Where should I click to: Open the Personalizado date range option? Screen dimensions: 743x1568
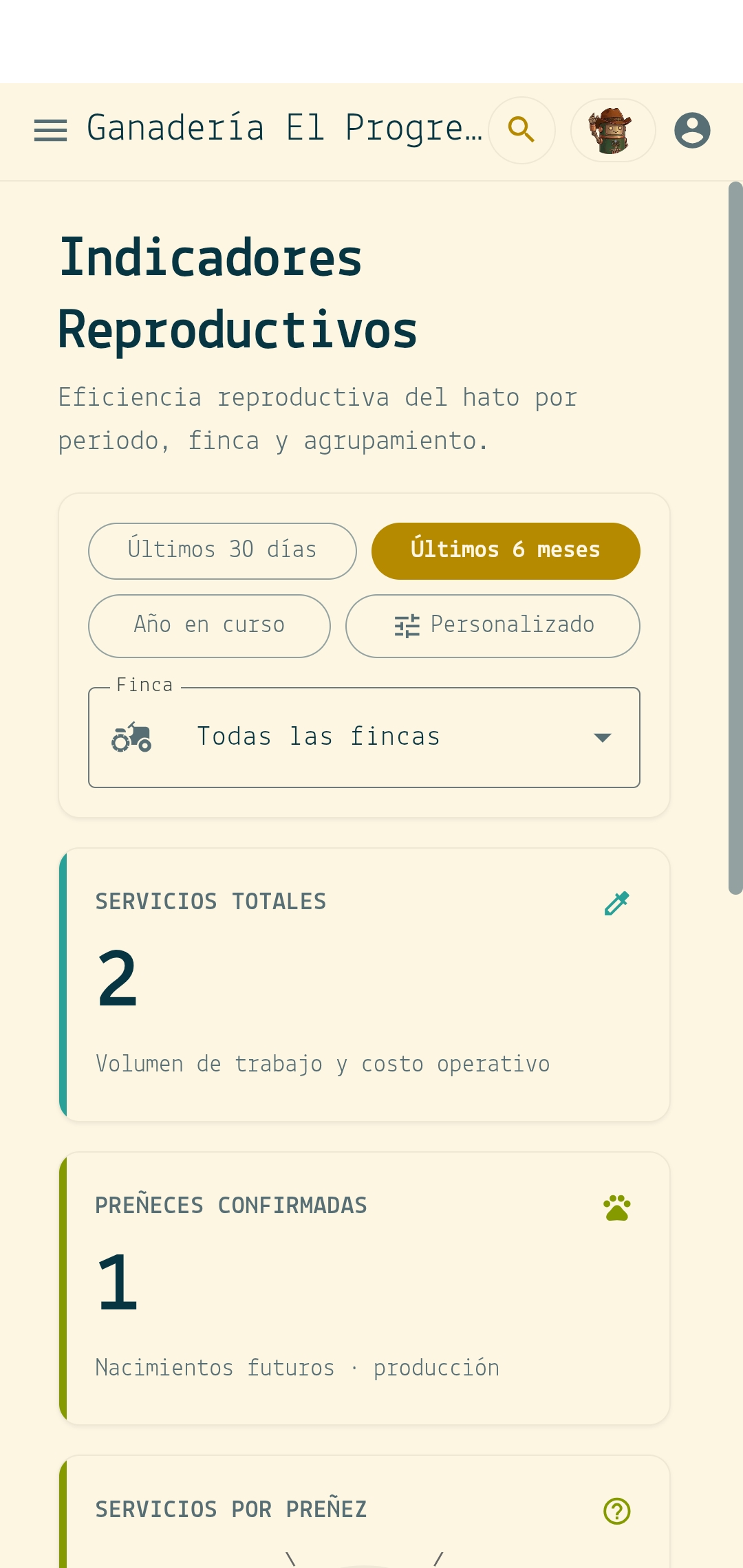(x=493, y=626)
